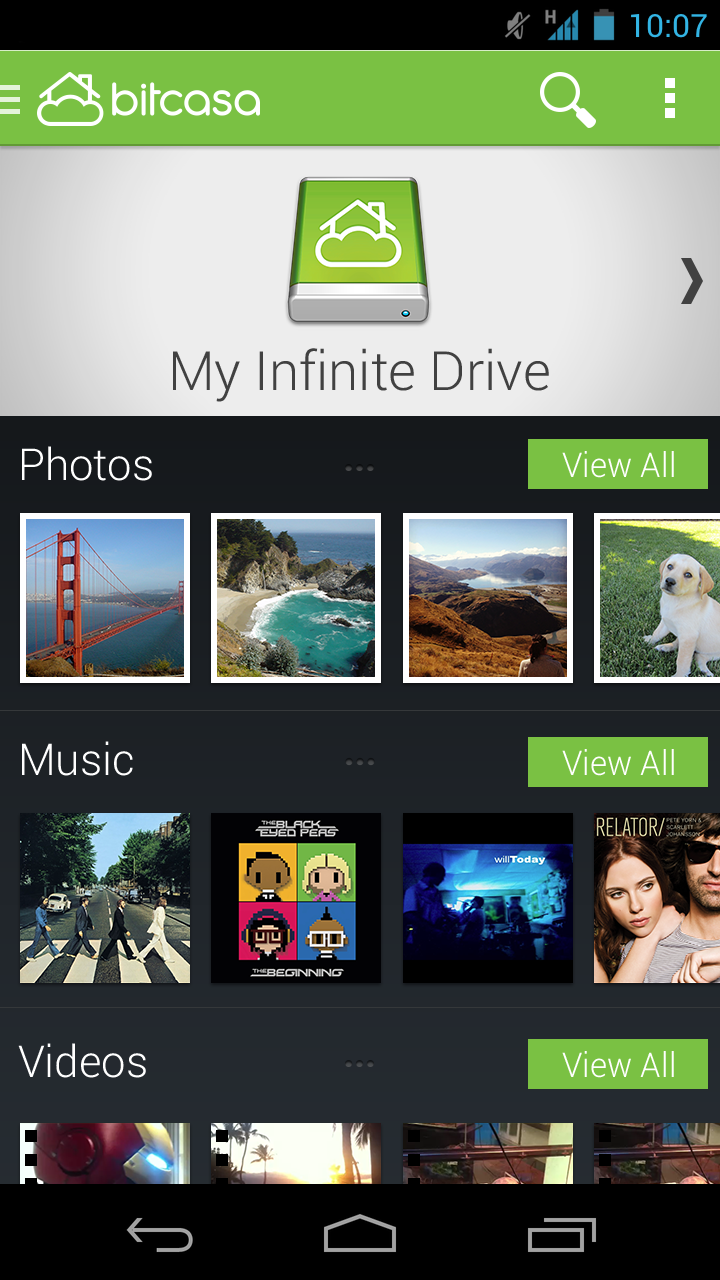Image resolution: width=720 pixels, height=1280 pixels.
Task: Tap the right chevron beside the drive
Action: pos(692,280)
